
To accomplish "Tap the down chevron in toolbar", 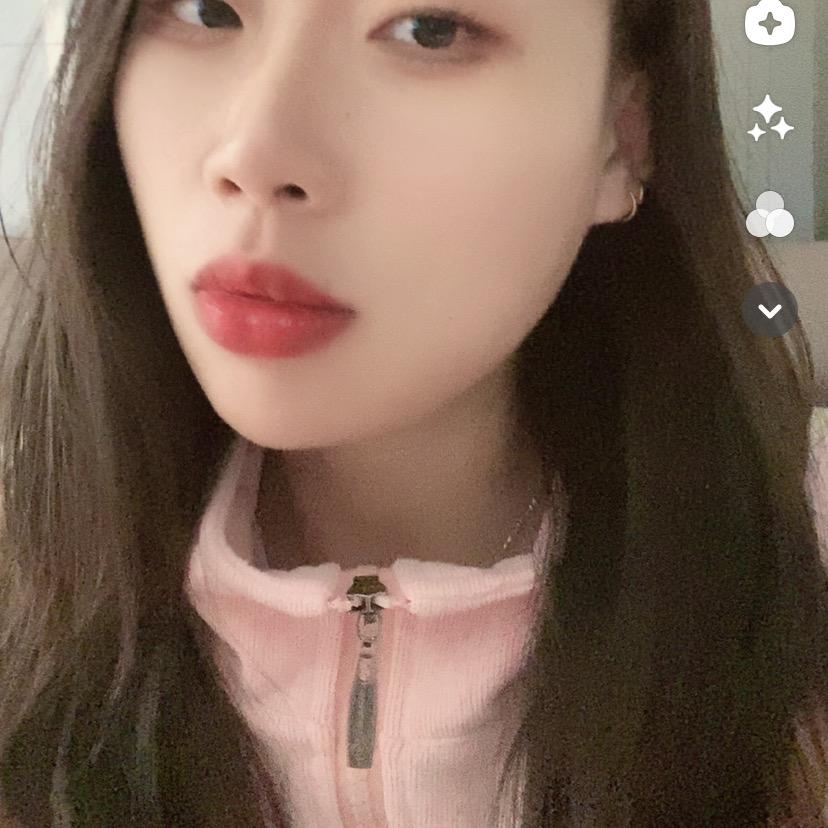I will 769,310.
